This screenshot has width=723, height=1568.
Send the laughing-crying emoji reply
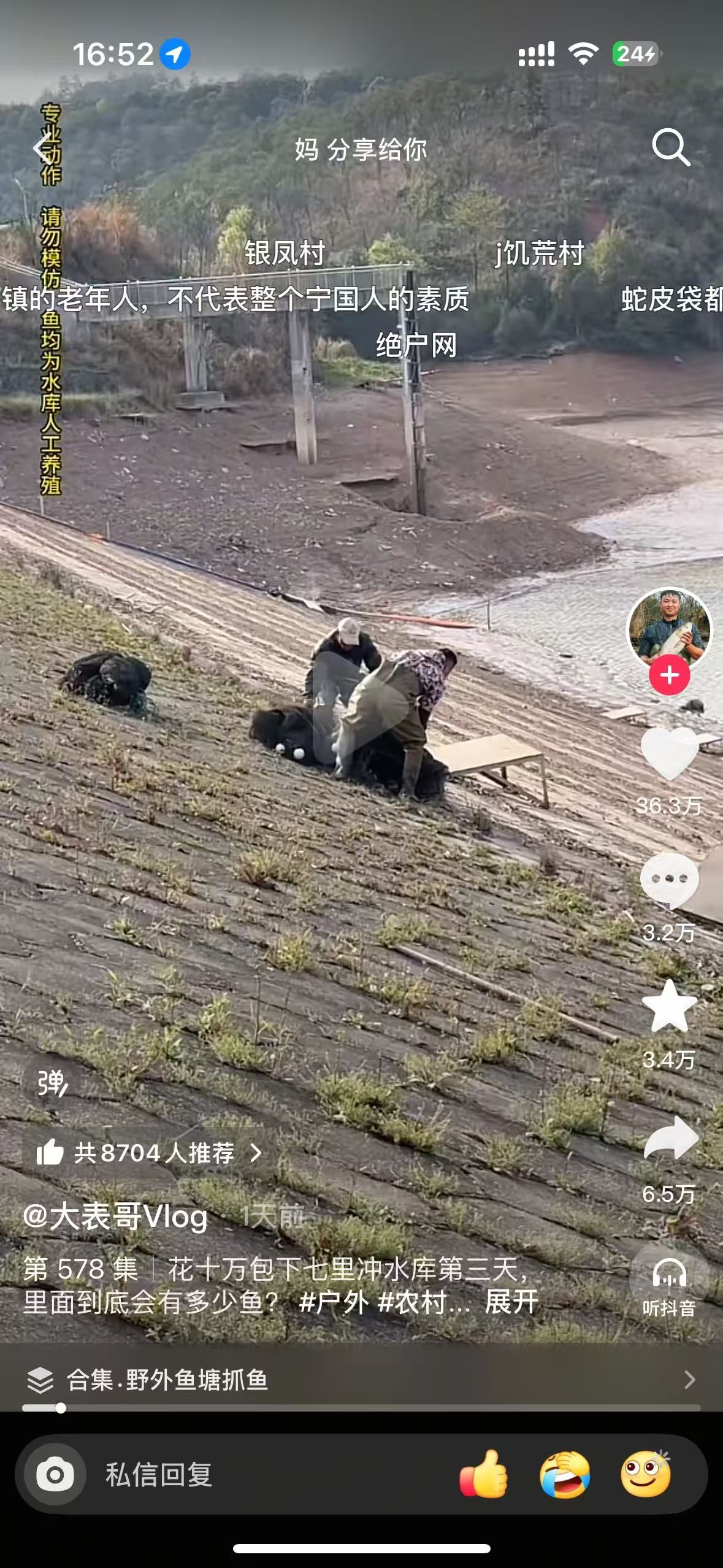pyautogui.click(x=565, y=1474)
